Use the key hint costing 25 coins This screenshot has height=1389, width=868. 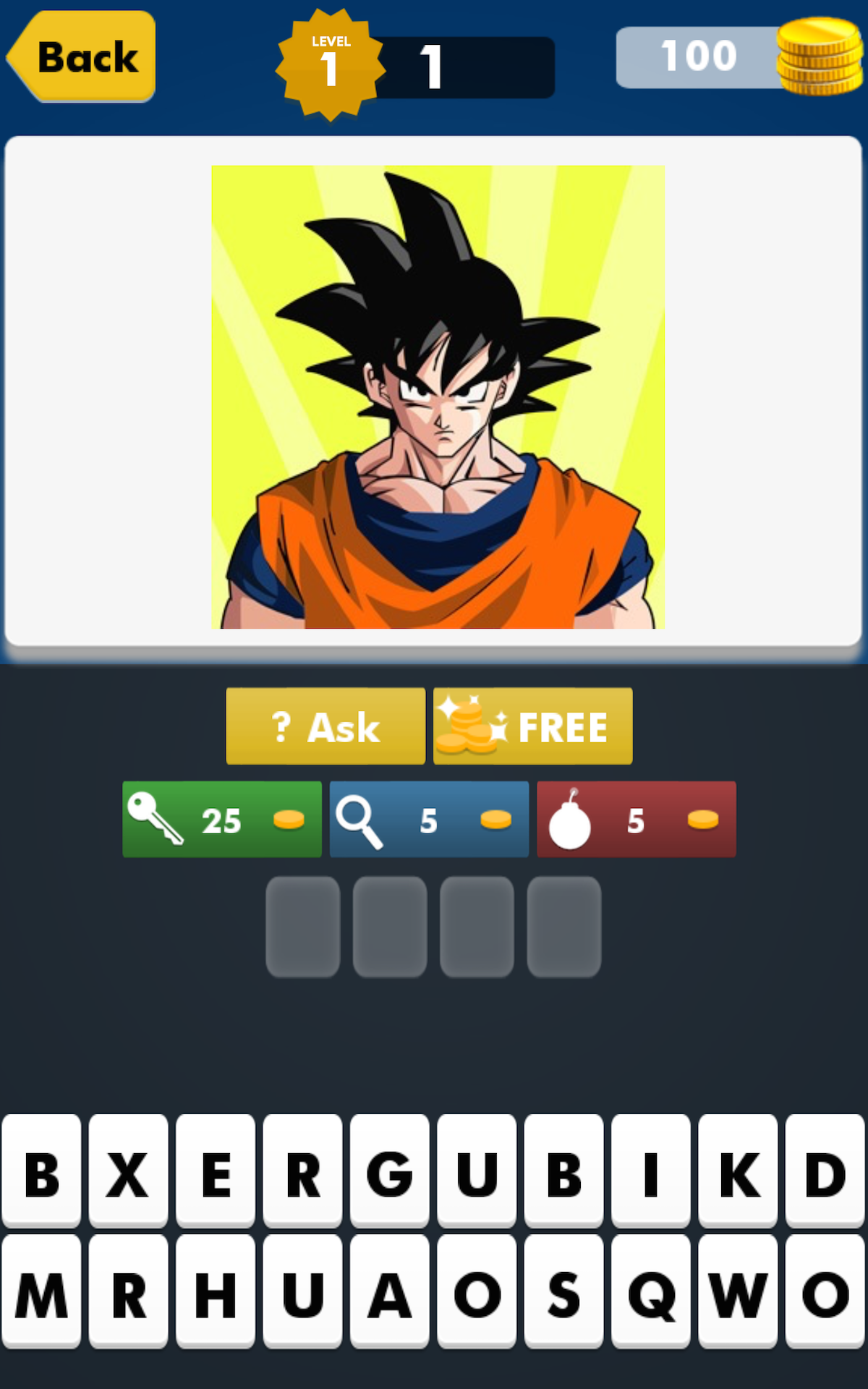(222, 820)
